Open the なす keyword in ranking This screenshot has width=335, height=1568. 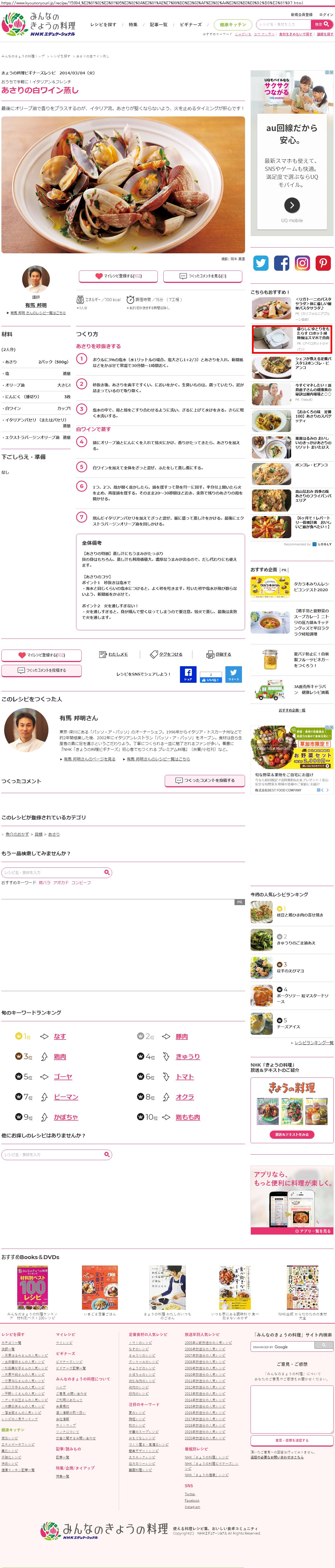coord(60,1036)
